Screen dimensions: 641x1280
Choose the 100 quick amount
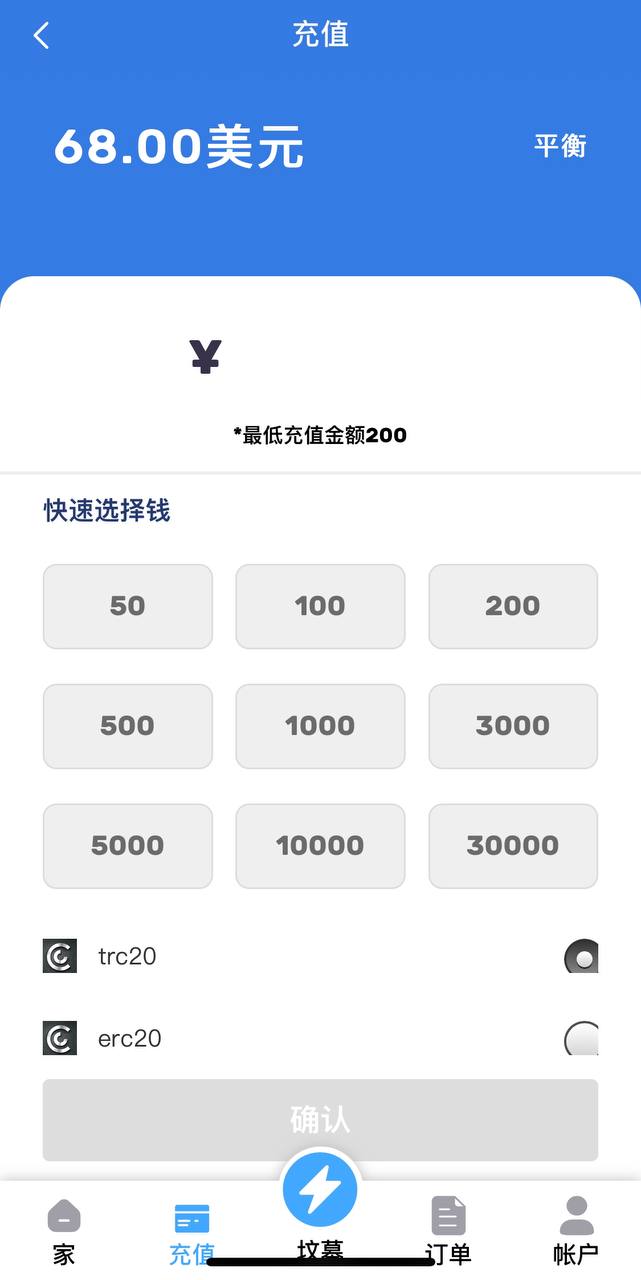[320, 606]
